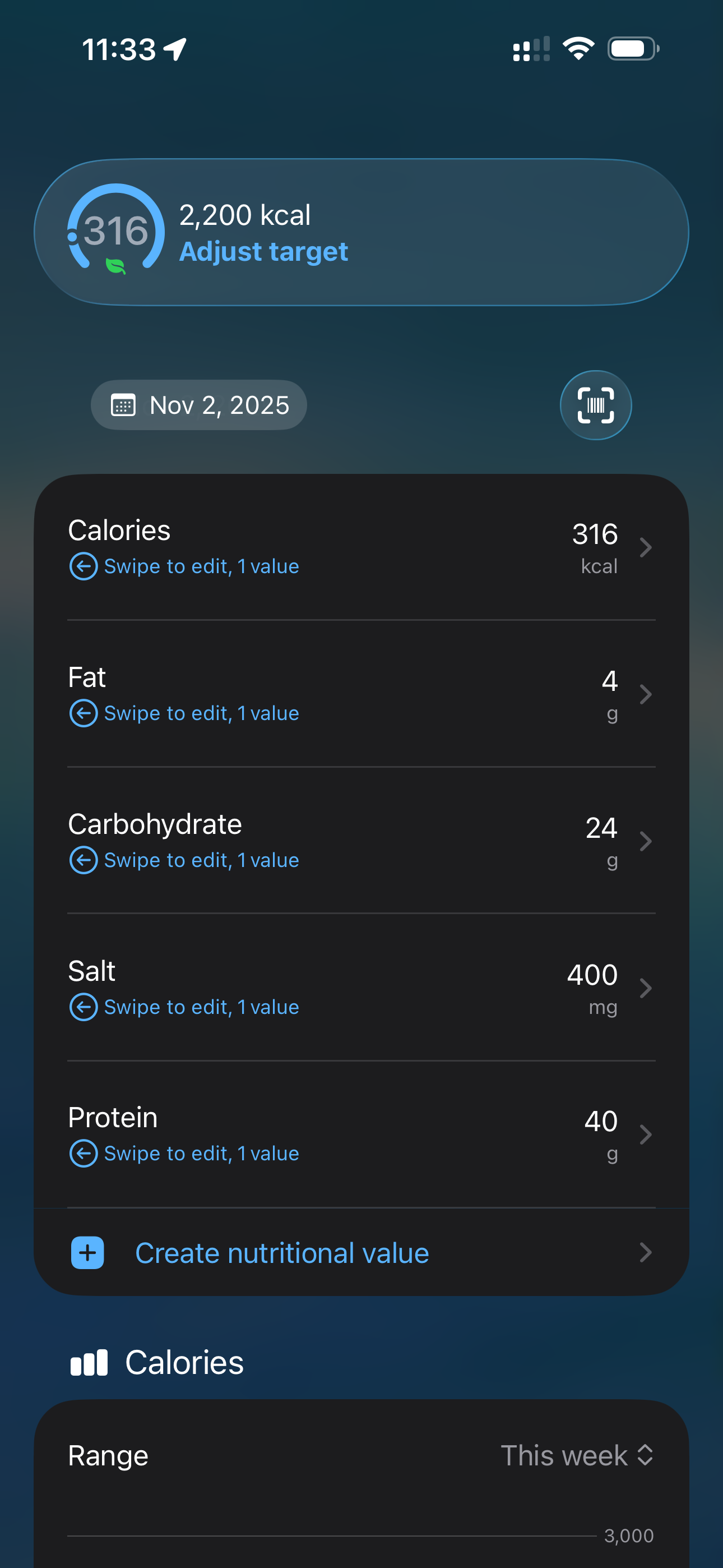Screen dimensions: 723x1568
Task: Tap the swipe-to-edit arrow for Protein
Action: 83,1153
